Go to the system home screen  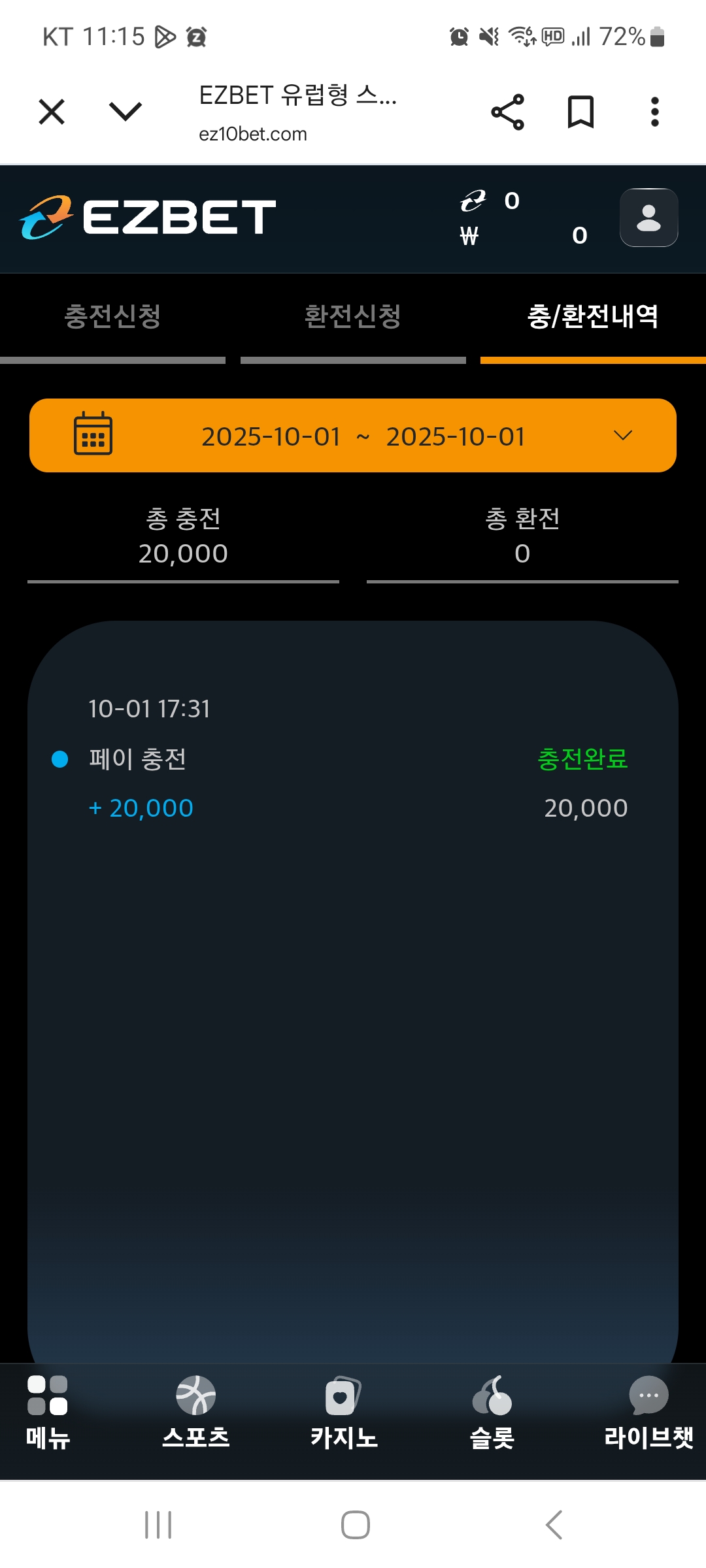(355, 1525)
